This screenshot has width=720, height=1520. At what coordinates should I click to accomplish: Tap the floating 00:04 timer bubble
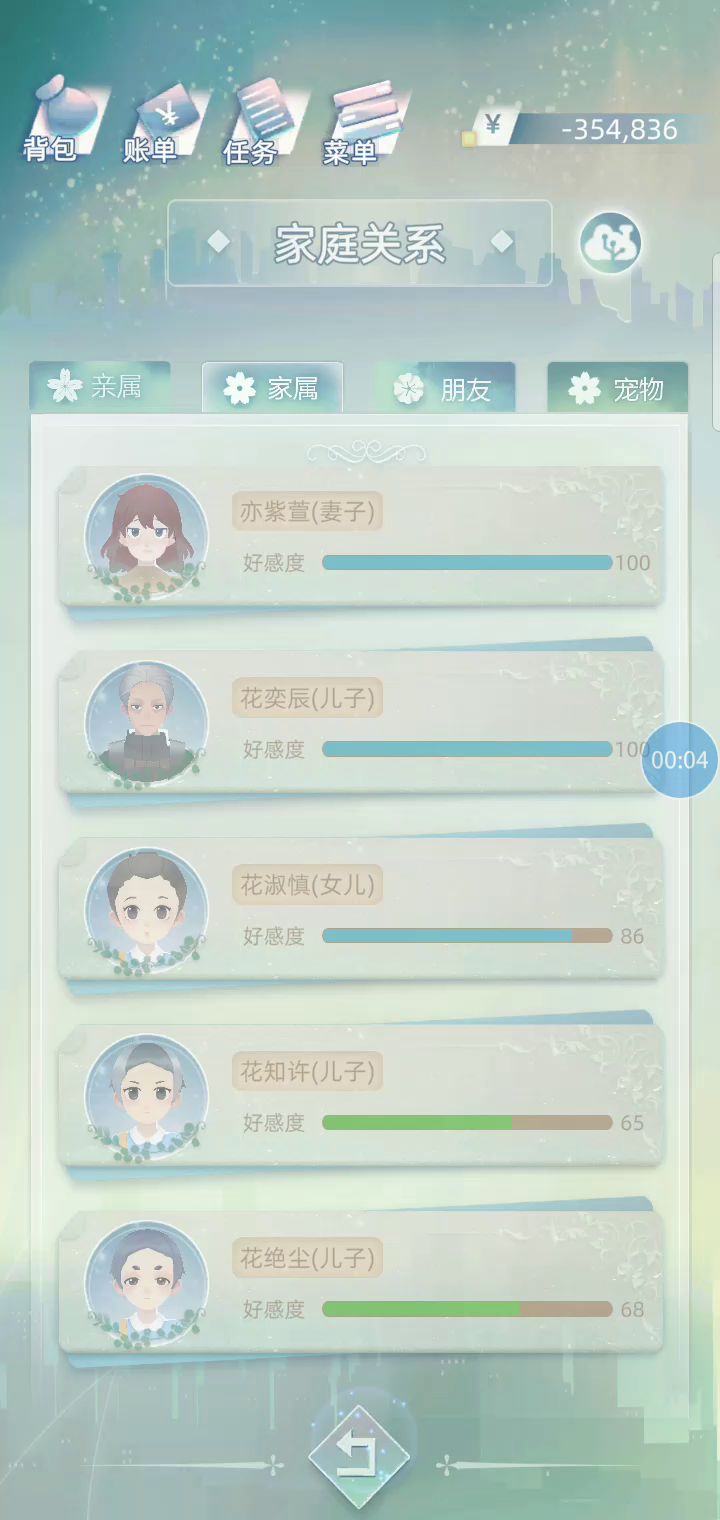click(680, 760)
